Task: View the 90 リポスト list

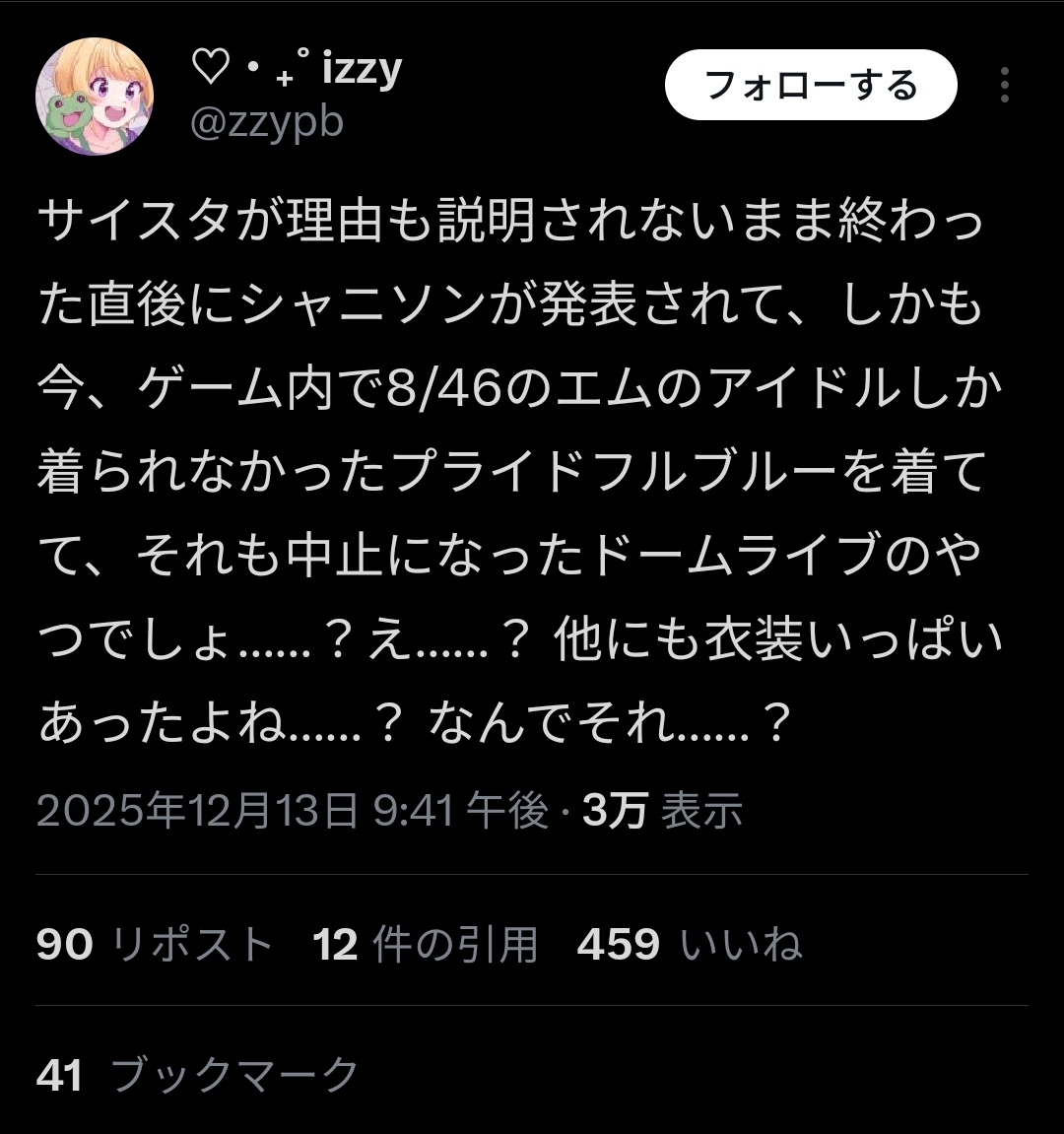Action: 154,944
